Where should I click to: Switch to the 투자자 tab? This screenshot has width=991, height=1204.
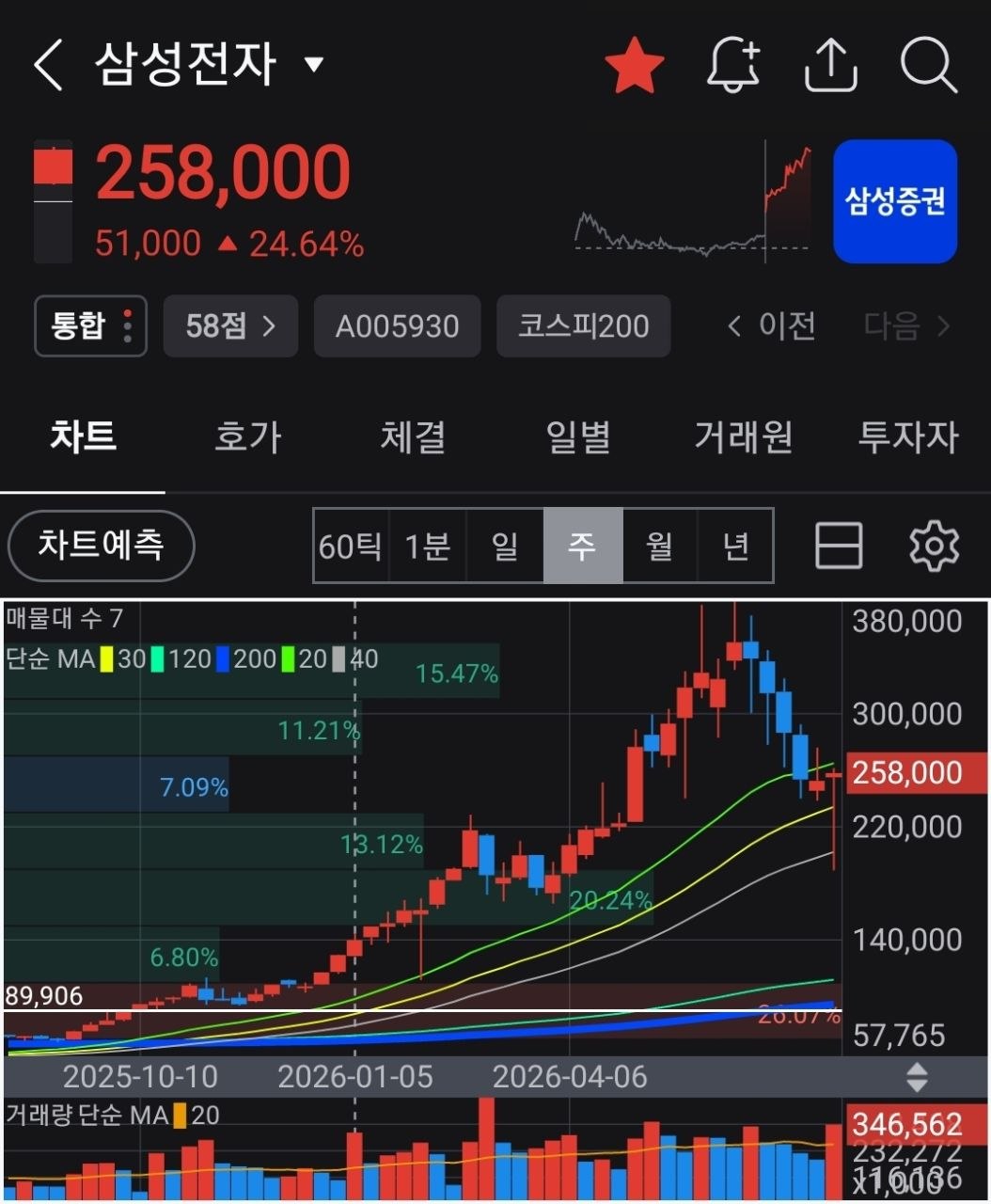(x=908, y=437)
